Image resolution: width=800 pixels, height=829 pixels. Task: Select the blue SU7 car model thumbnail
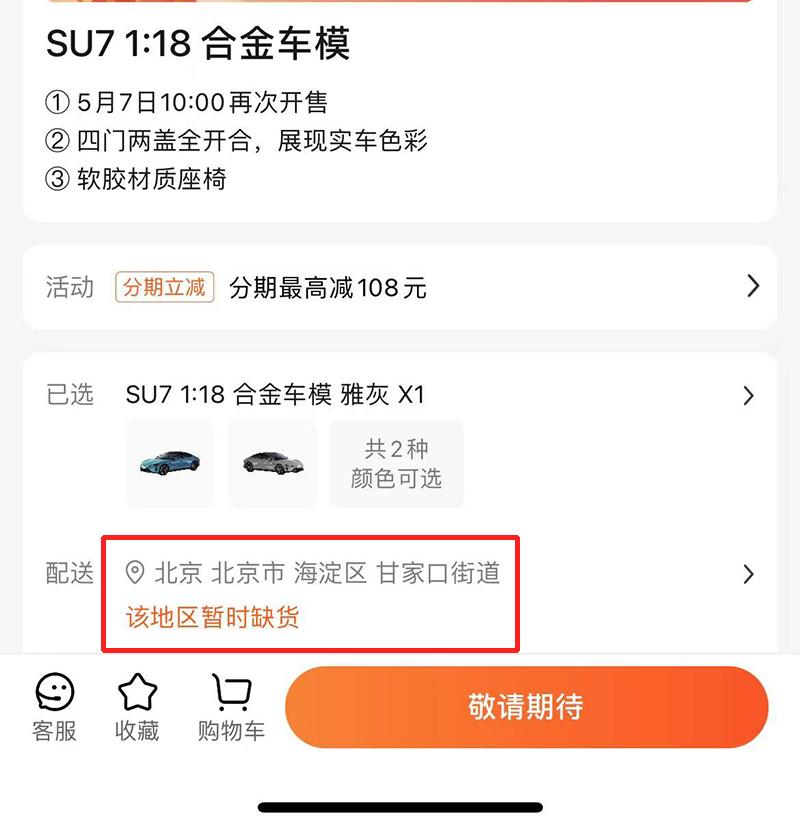click(168, 462)
